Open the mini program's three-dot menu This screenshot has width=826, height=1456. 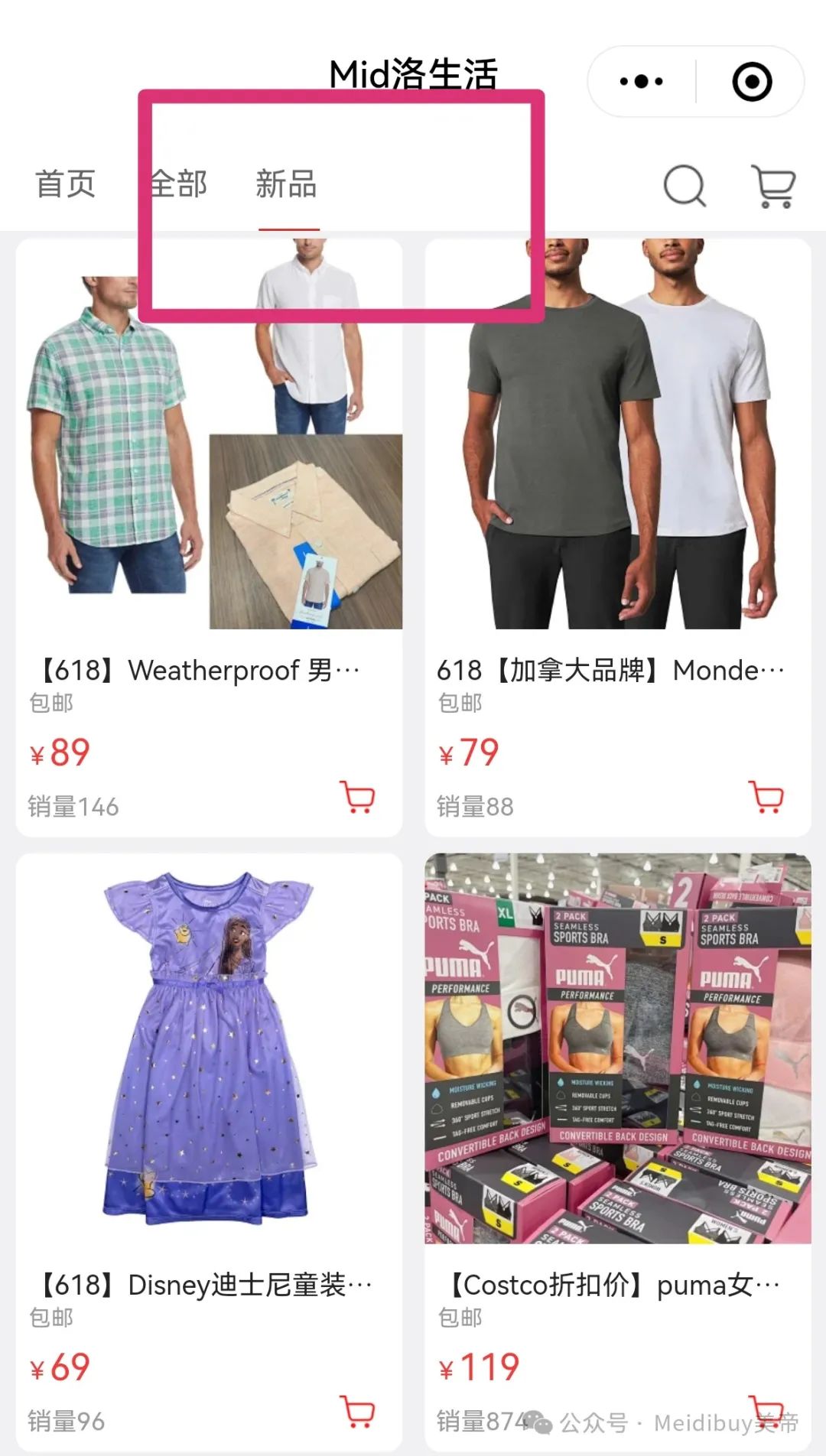(x=641, y=81)
